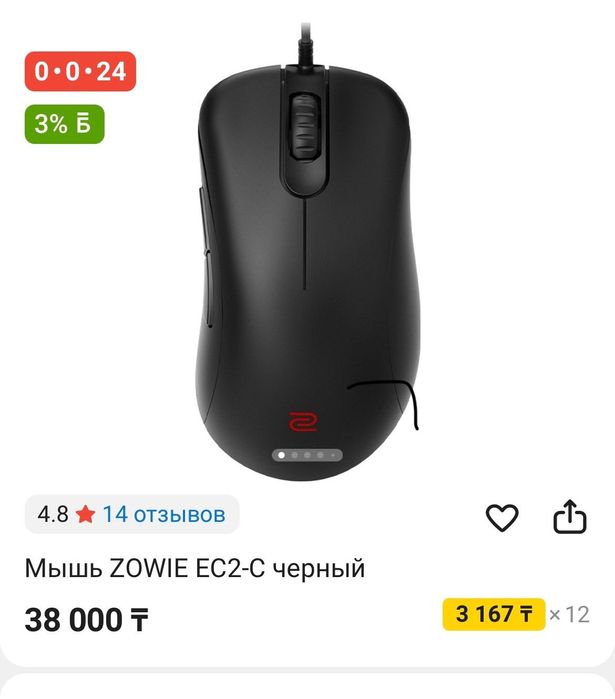Share this ZOWIE EC2-C product
Screen dimensions: 615x699
point(569,517)
